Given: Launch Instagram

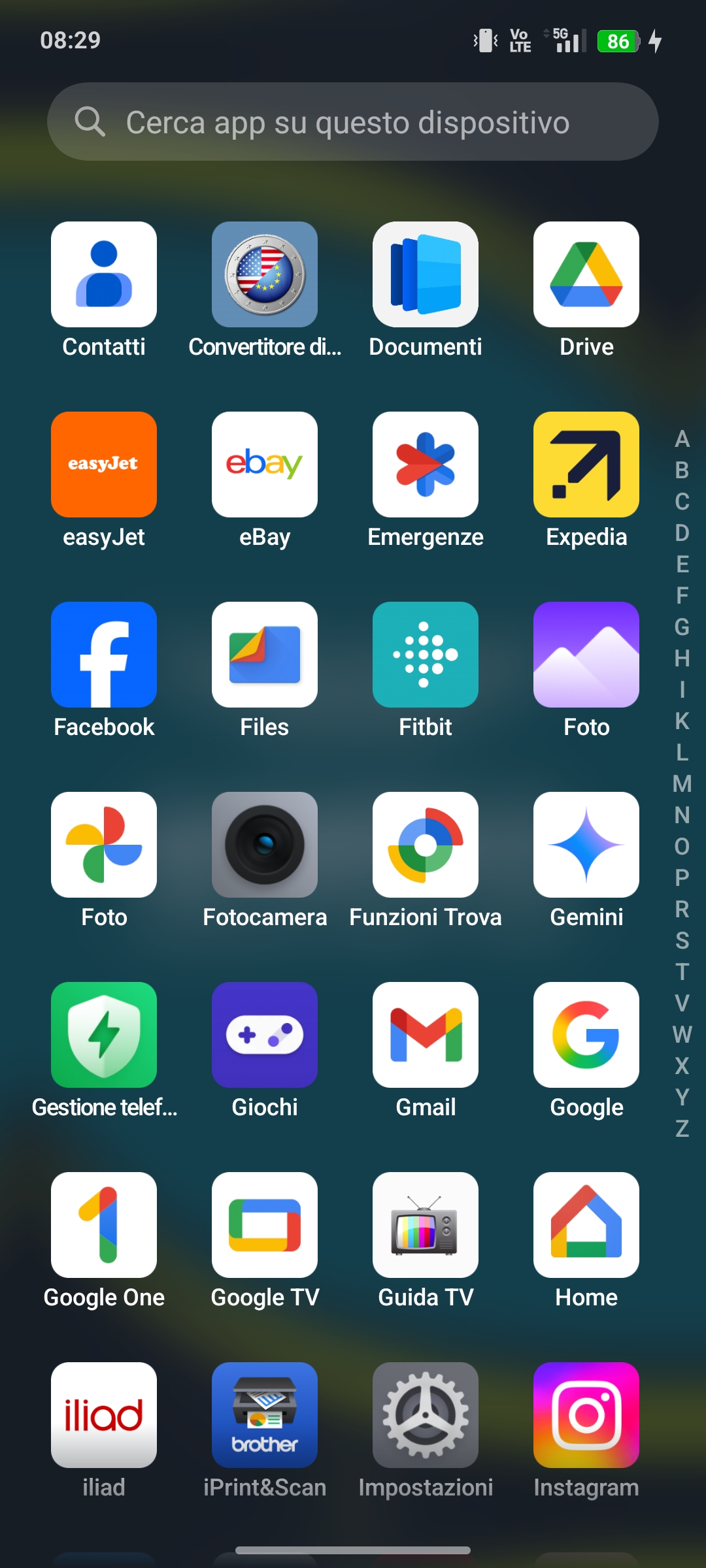Looking at the screenshot, I should 586,1415.
